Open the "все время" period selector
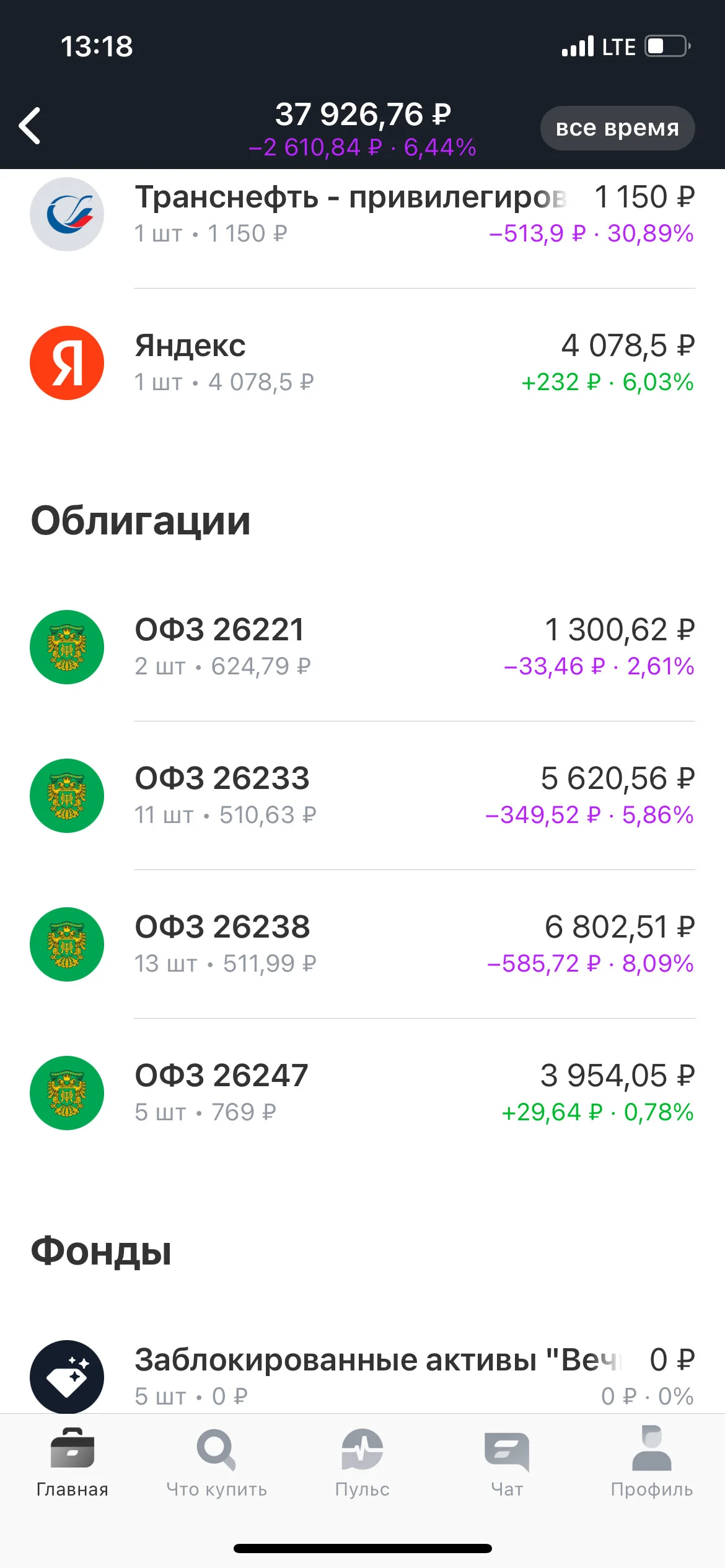725x1568 pixels. coord(617,128)
